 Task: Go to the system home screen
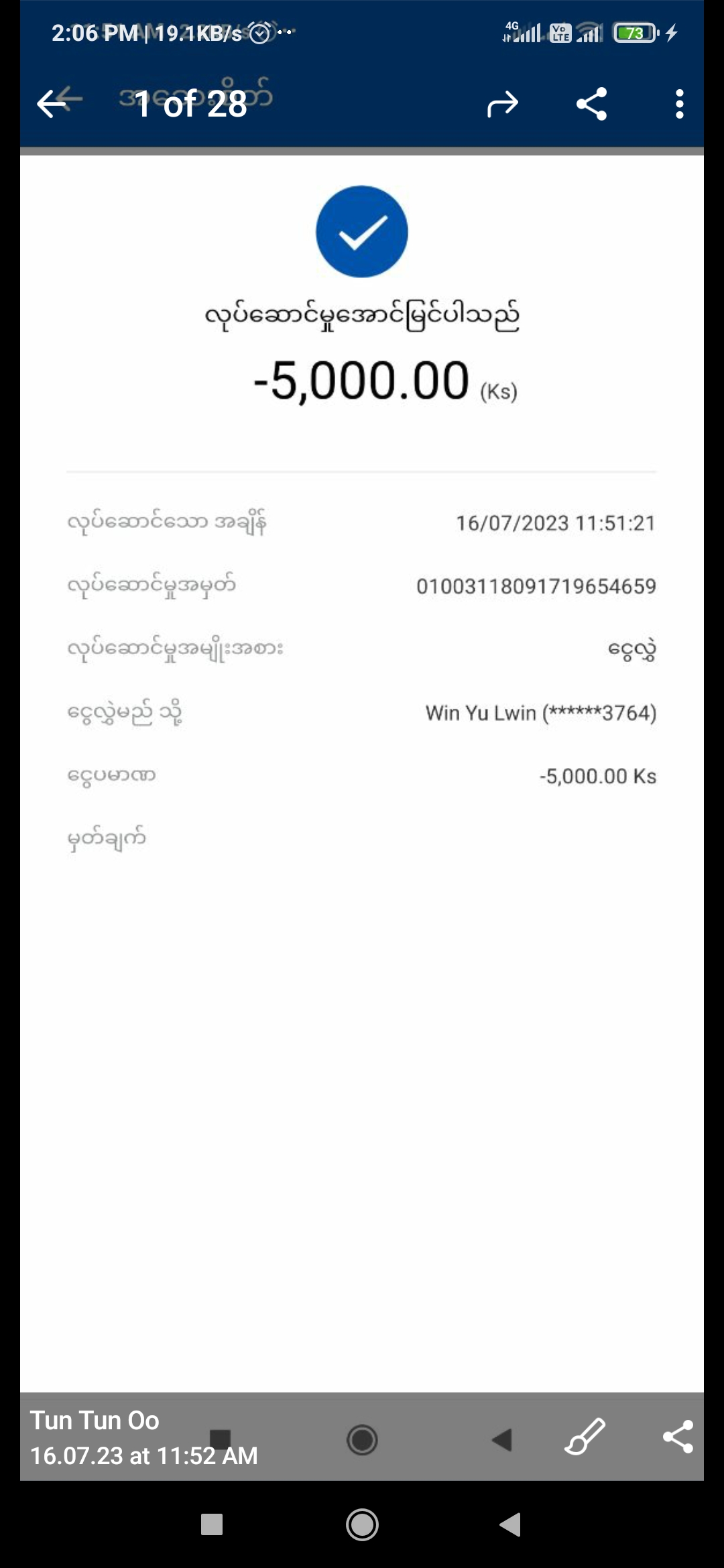362,1525
